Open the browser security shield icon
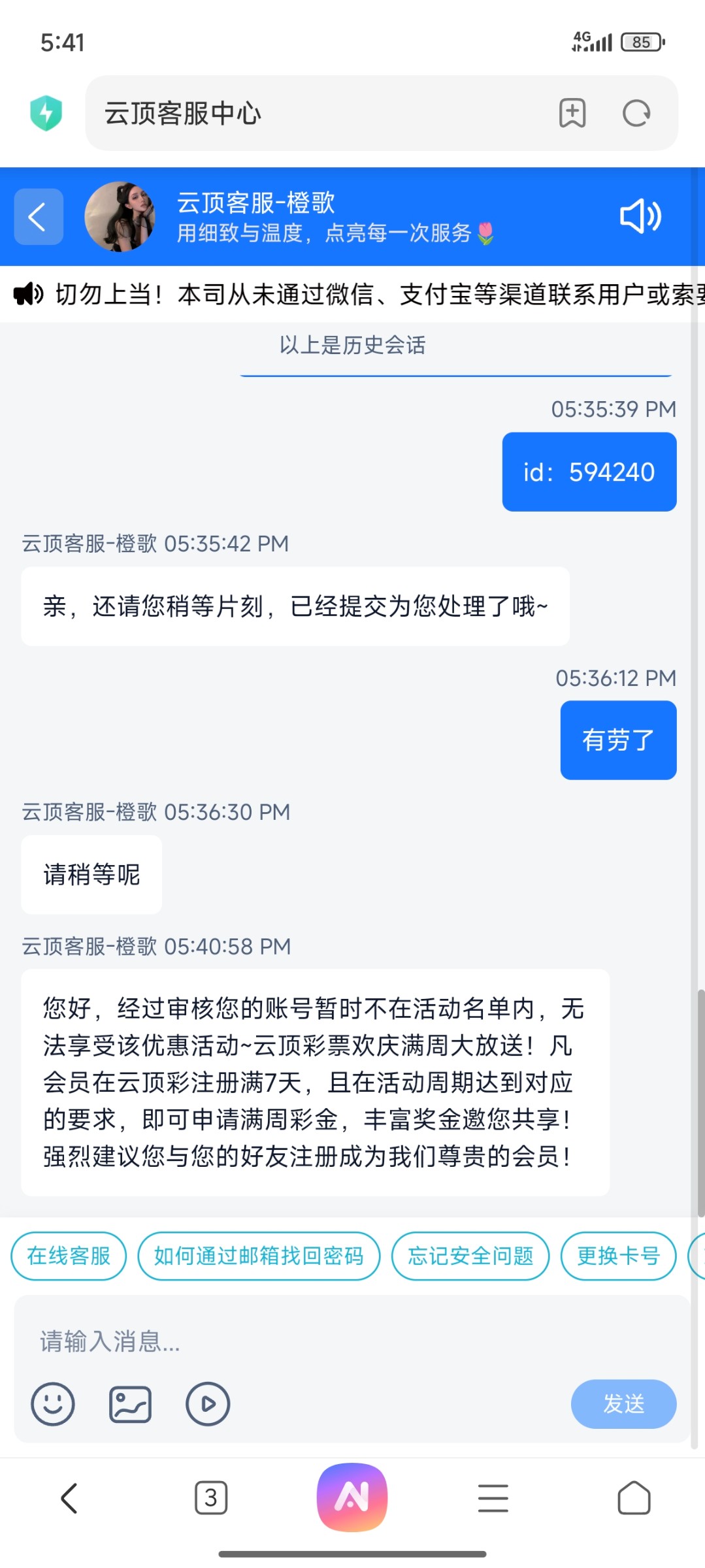The height and width of the screenshot is (1568, 705). tap(46, 113)
